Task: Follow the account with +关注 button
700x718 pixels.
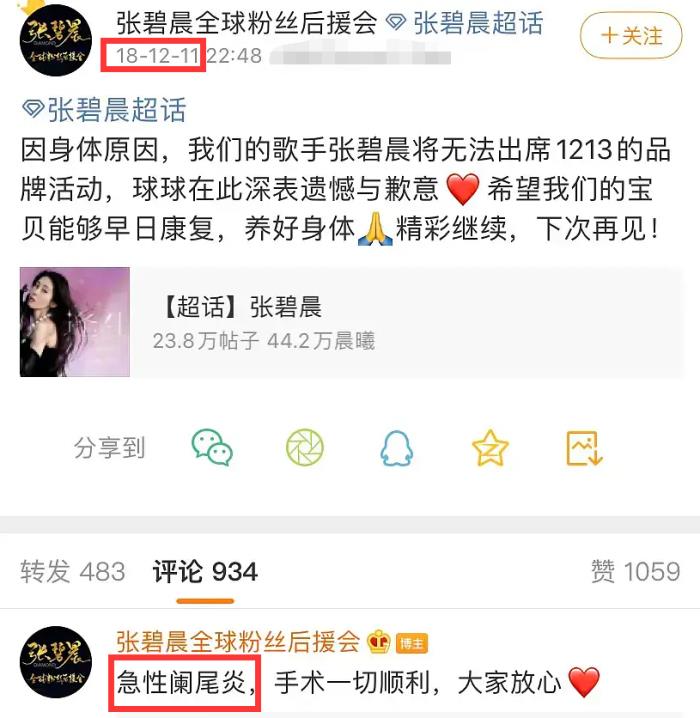Action: coord(631,37)
